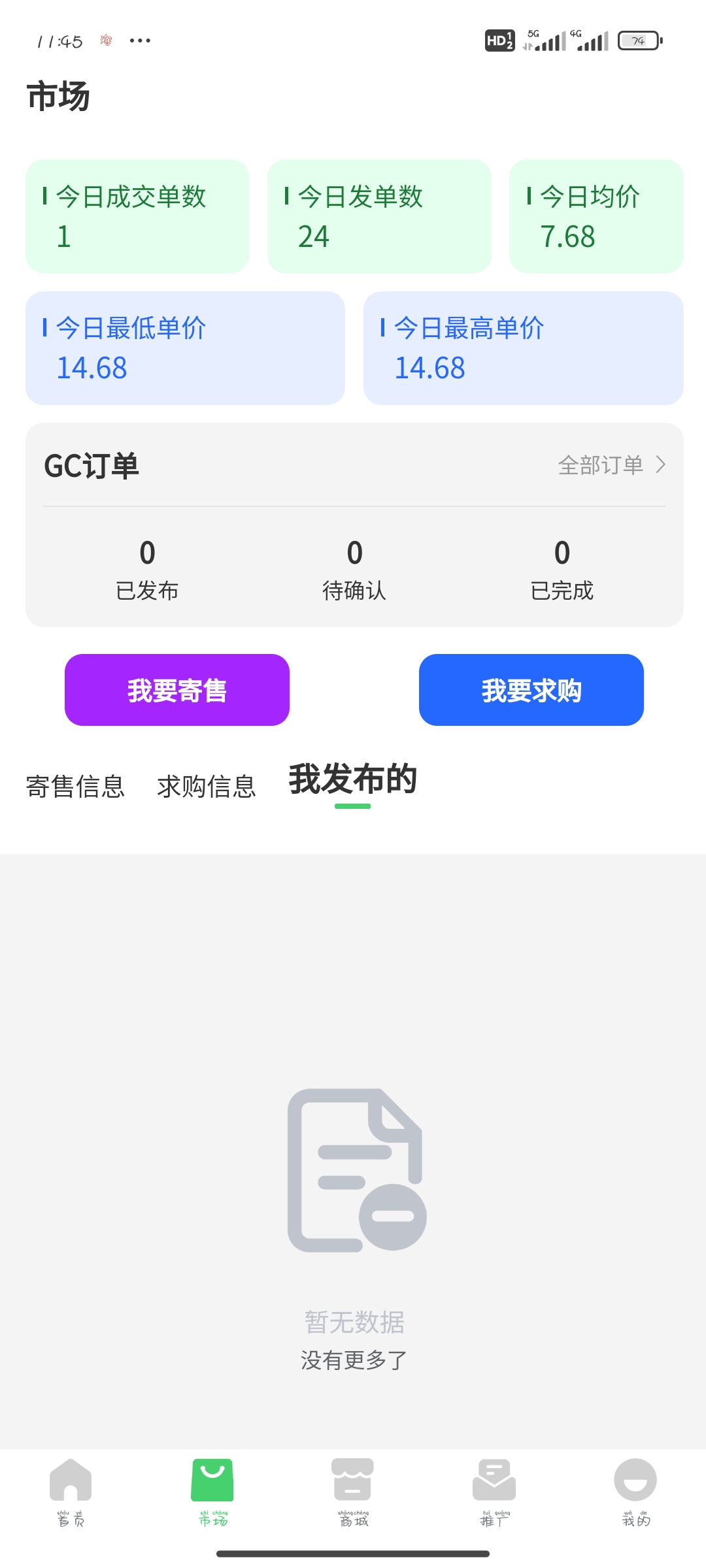Go to the 我的 profile tab
This screenshot has height=1568, width=706.
click(635, 1493)
